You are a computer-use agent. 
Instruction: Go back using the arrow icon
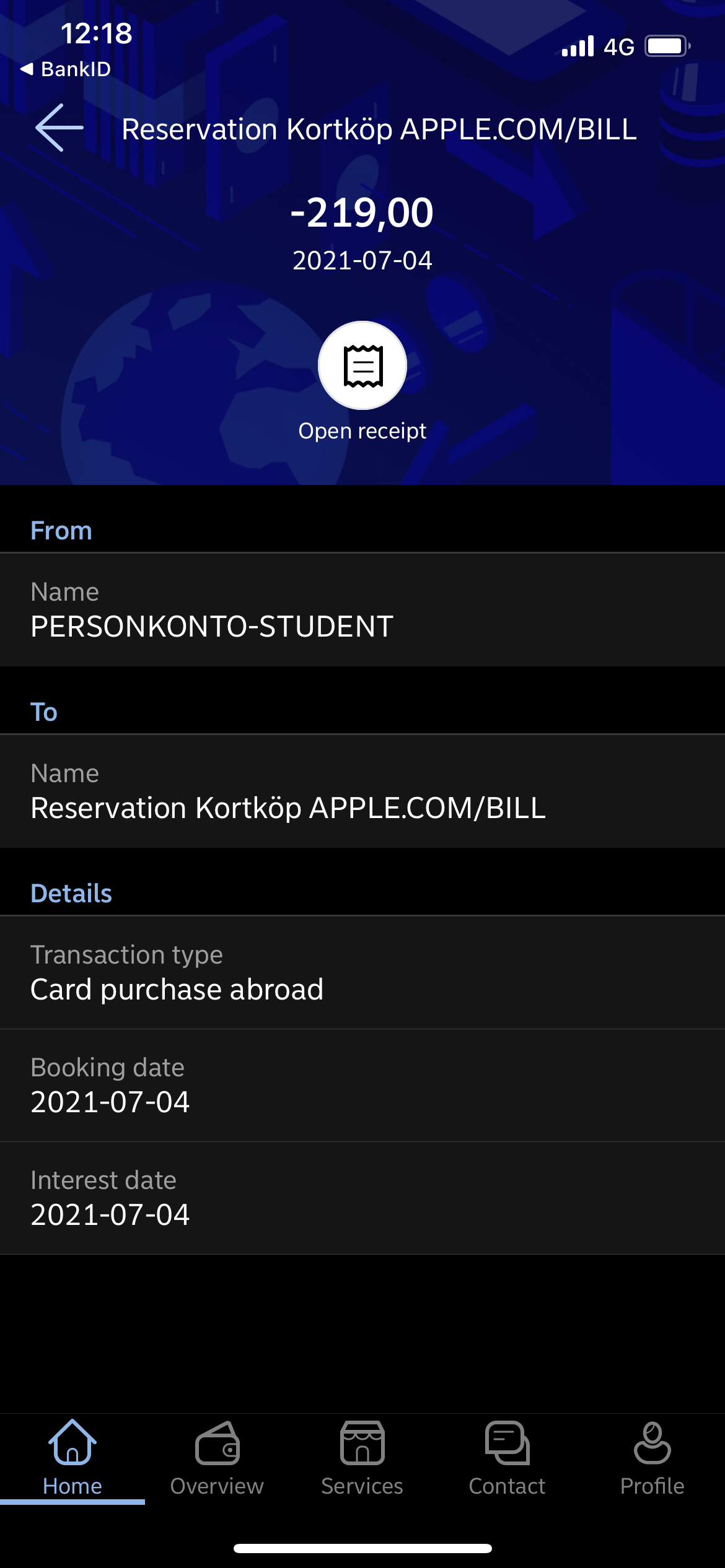pyautogui.click(x=59, y=128)
